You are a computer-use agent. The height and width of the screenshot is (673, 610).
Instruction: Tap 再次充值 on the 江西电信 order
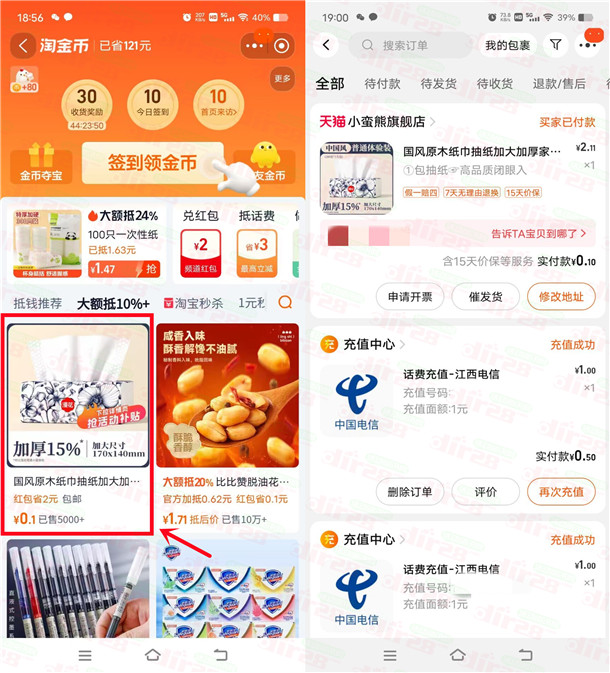point(559,492)
